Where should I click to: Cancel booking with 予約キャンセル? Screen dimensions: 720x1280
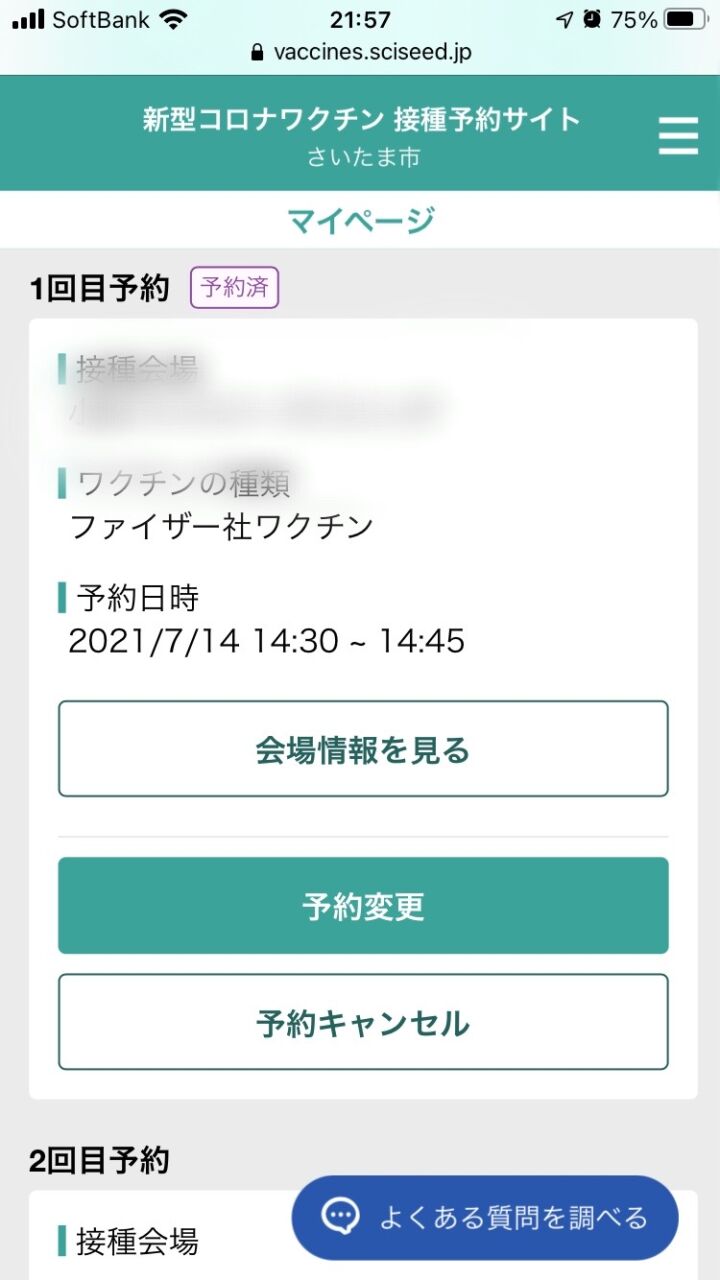[363, 1022]
